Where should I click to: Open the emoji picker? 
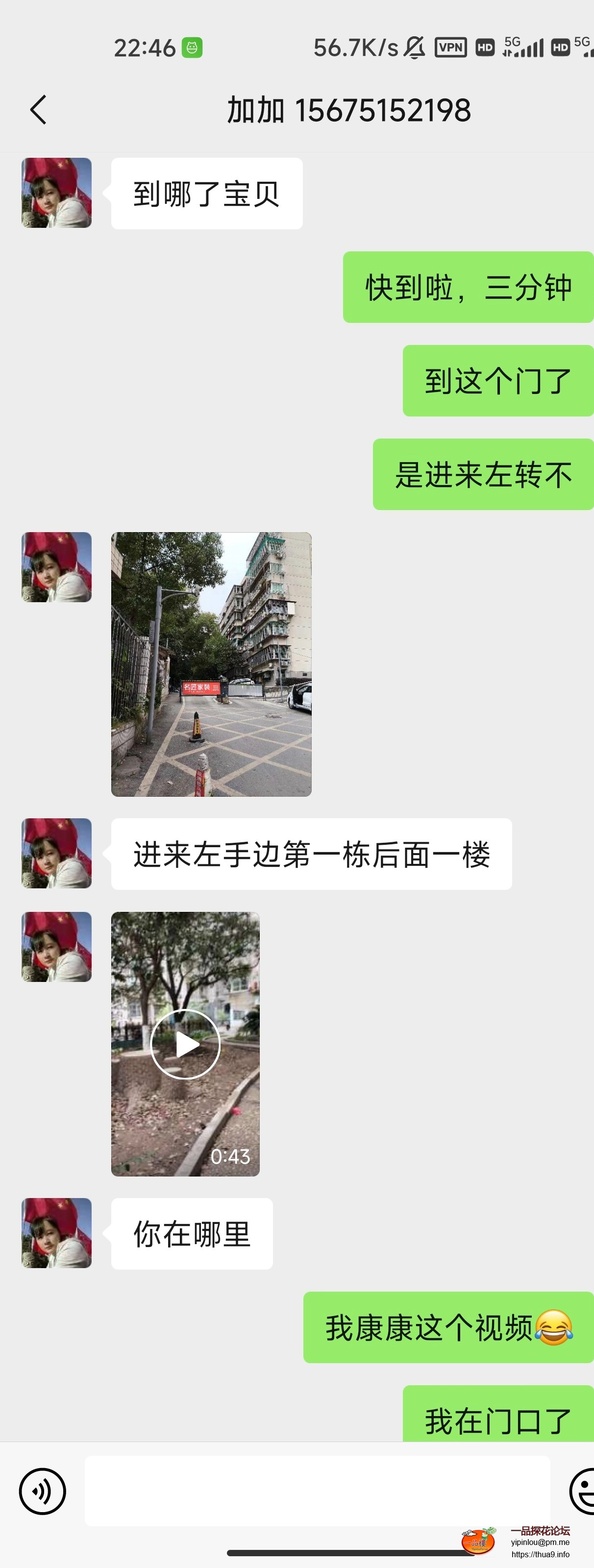582,1491
